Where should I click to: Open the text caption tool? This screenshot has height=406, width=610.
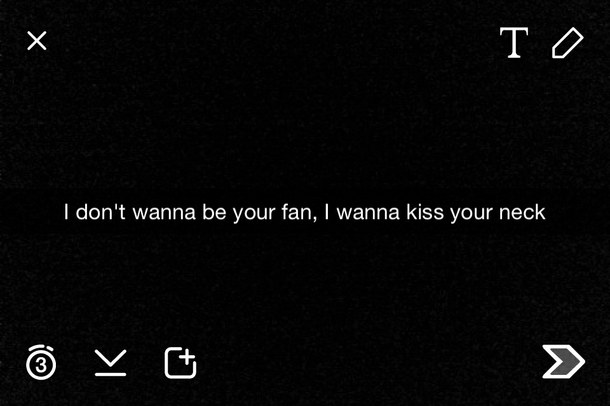point(513,43)
